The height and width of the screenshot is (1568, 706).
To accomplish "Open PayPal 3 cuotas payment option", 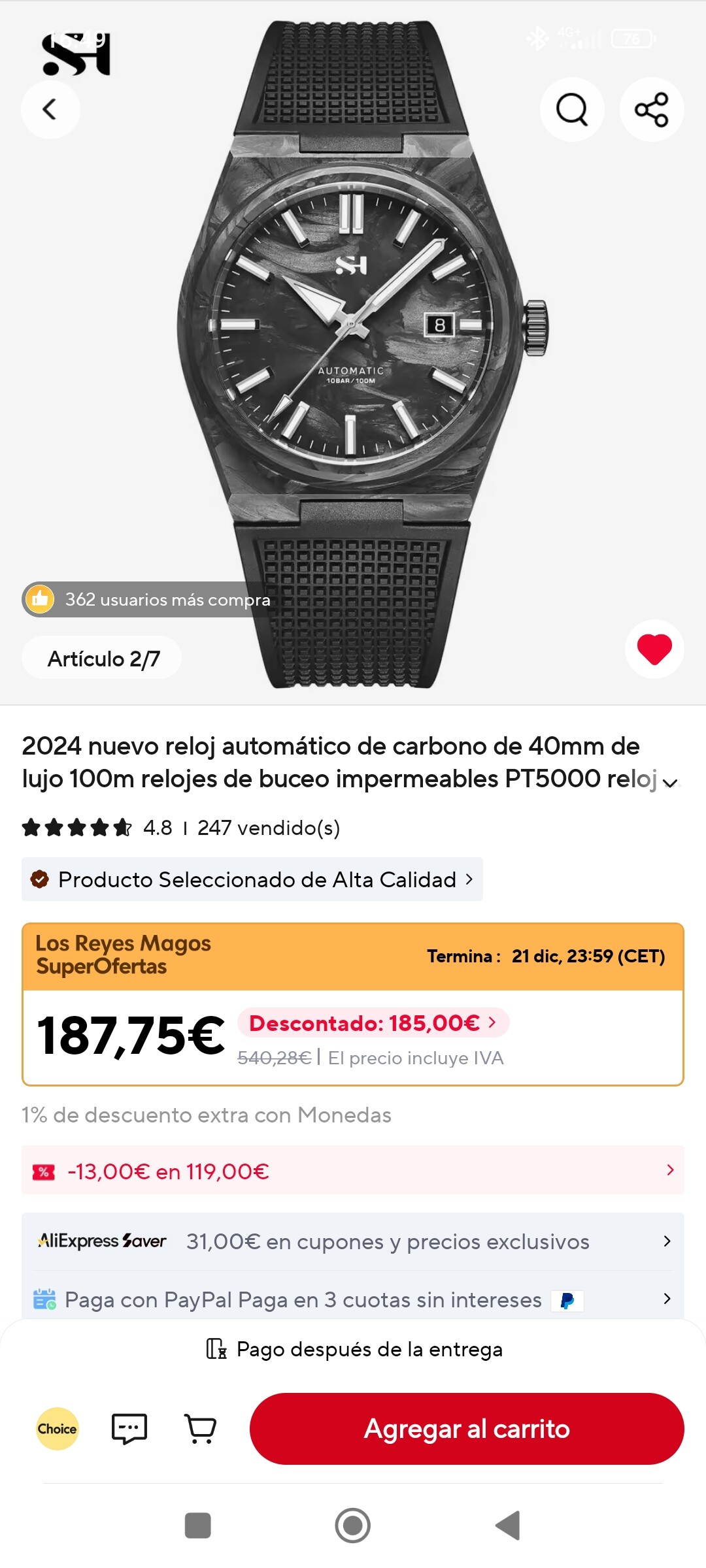I will [x=353, y=1299].
